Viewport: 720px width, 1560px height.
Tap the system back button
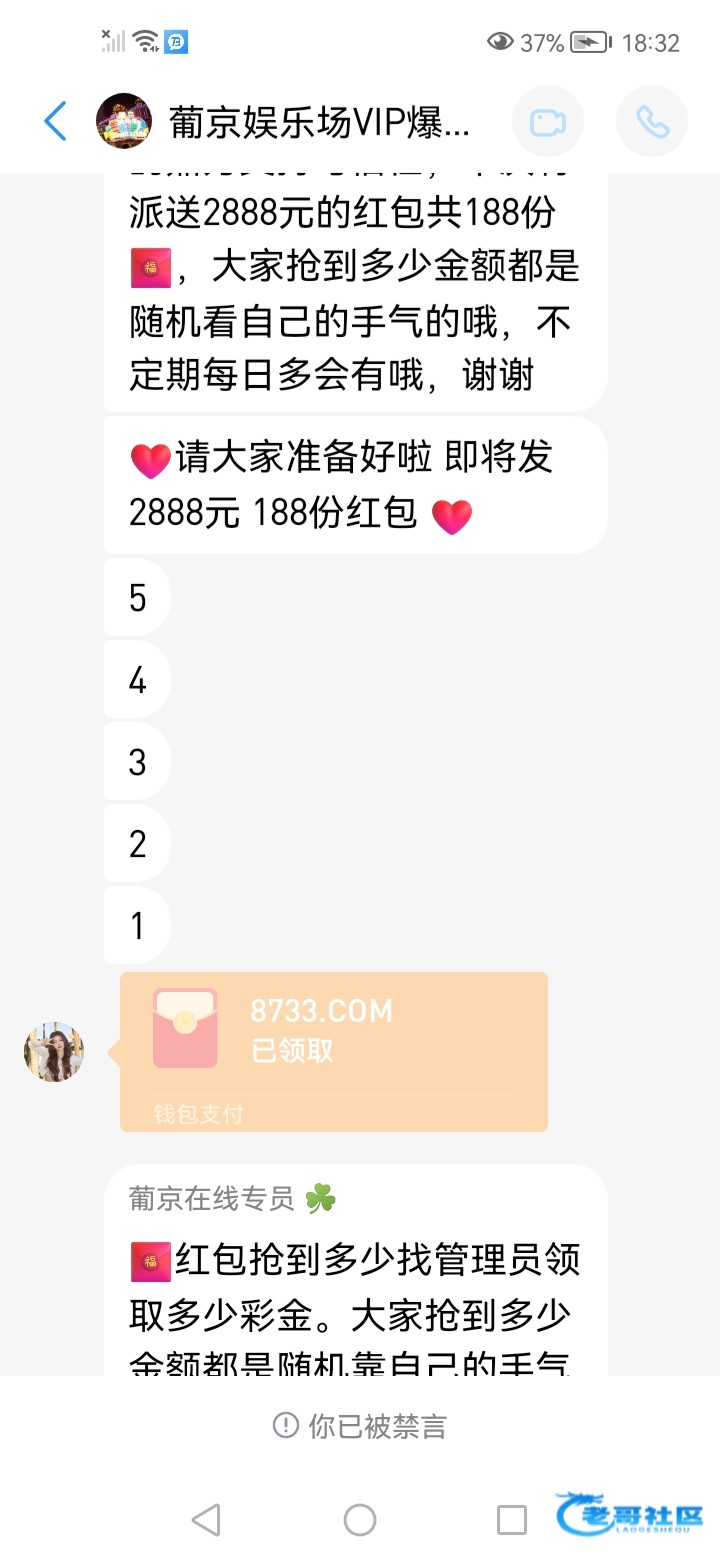pyautogui.click(x=206, y=1520)
